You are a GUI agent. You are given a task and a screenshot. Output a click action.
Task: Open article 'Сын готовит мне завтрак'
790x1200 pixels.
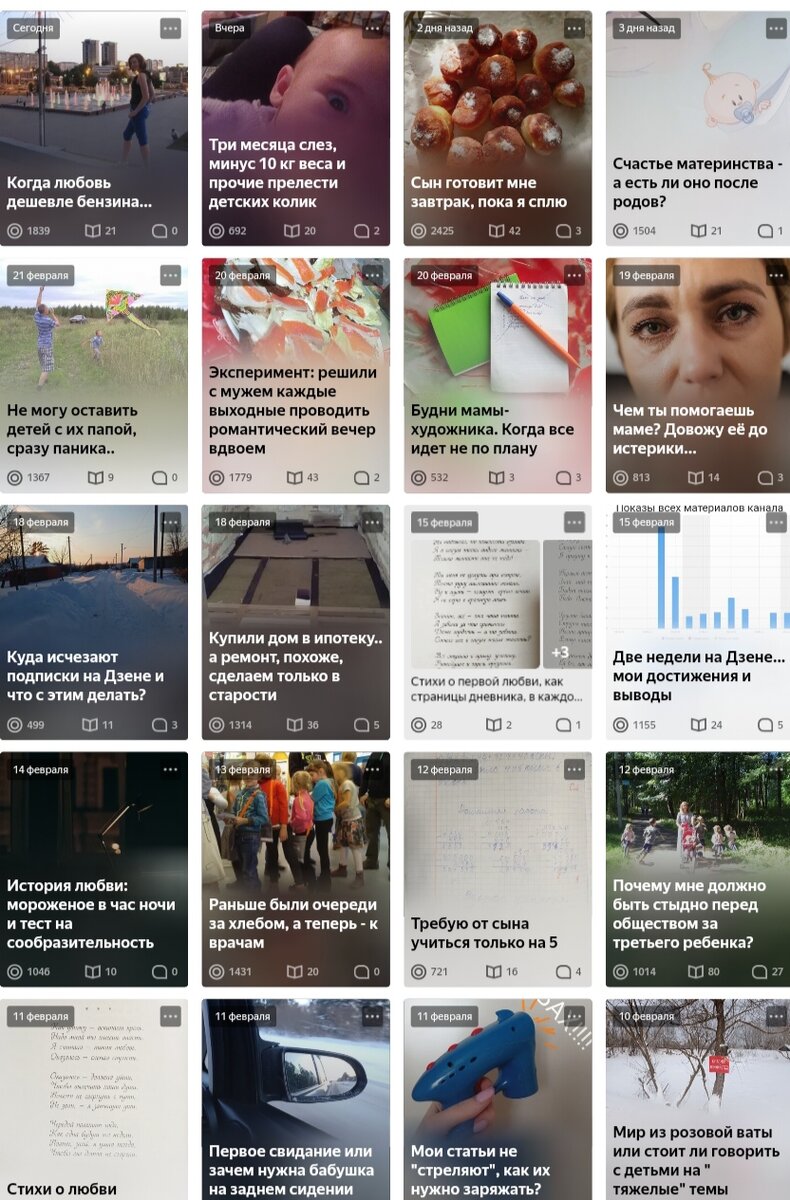click(474, 192)
